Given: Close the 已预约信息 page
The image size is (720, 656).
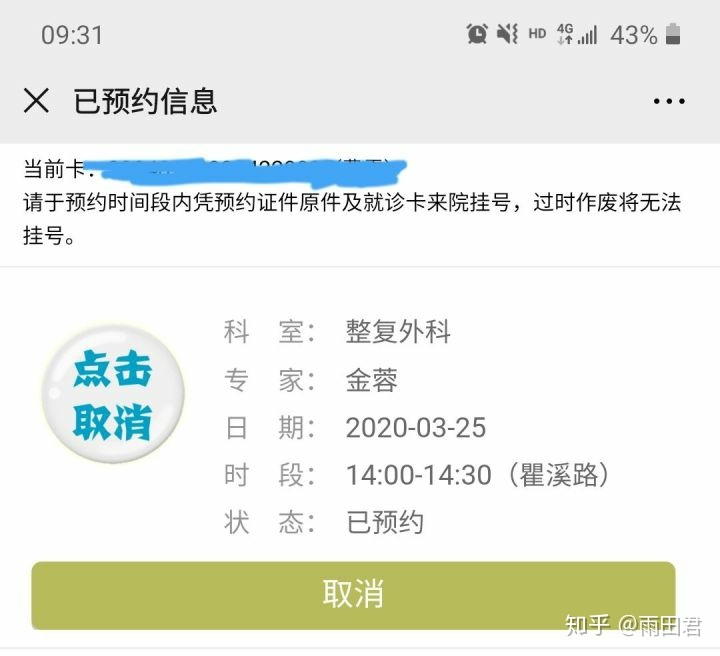Looking at the screenshot, I should (37, 100).
